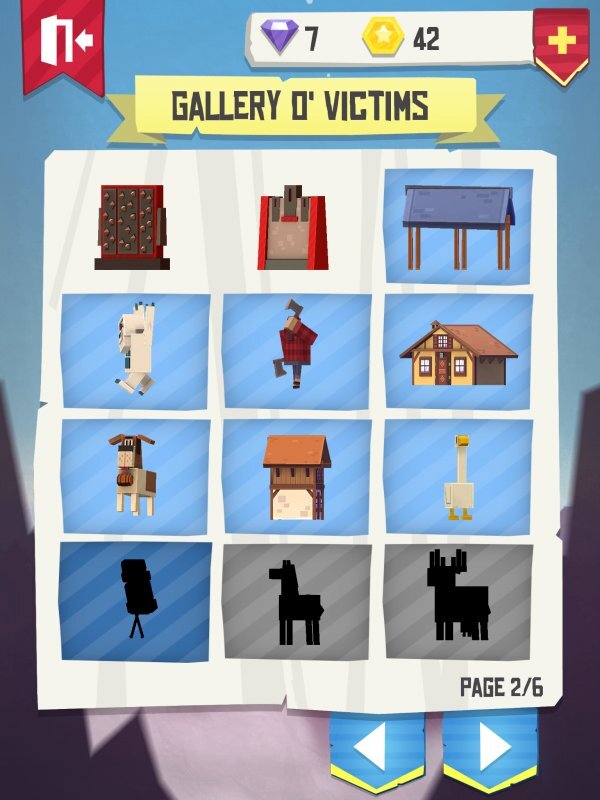This screenshot has height=800, width=600.
Task: Open the studded brown door card
Action: coord(134,226)
